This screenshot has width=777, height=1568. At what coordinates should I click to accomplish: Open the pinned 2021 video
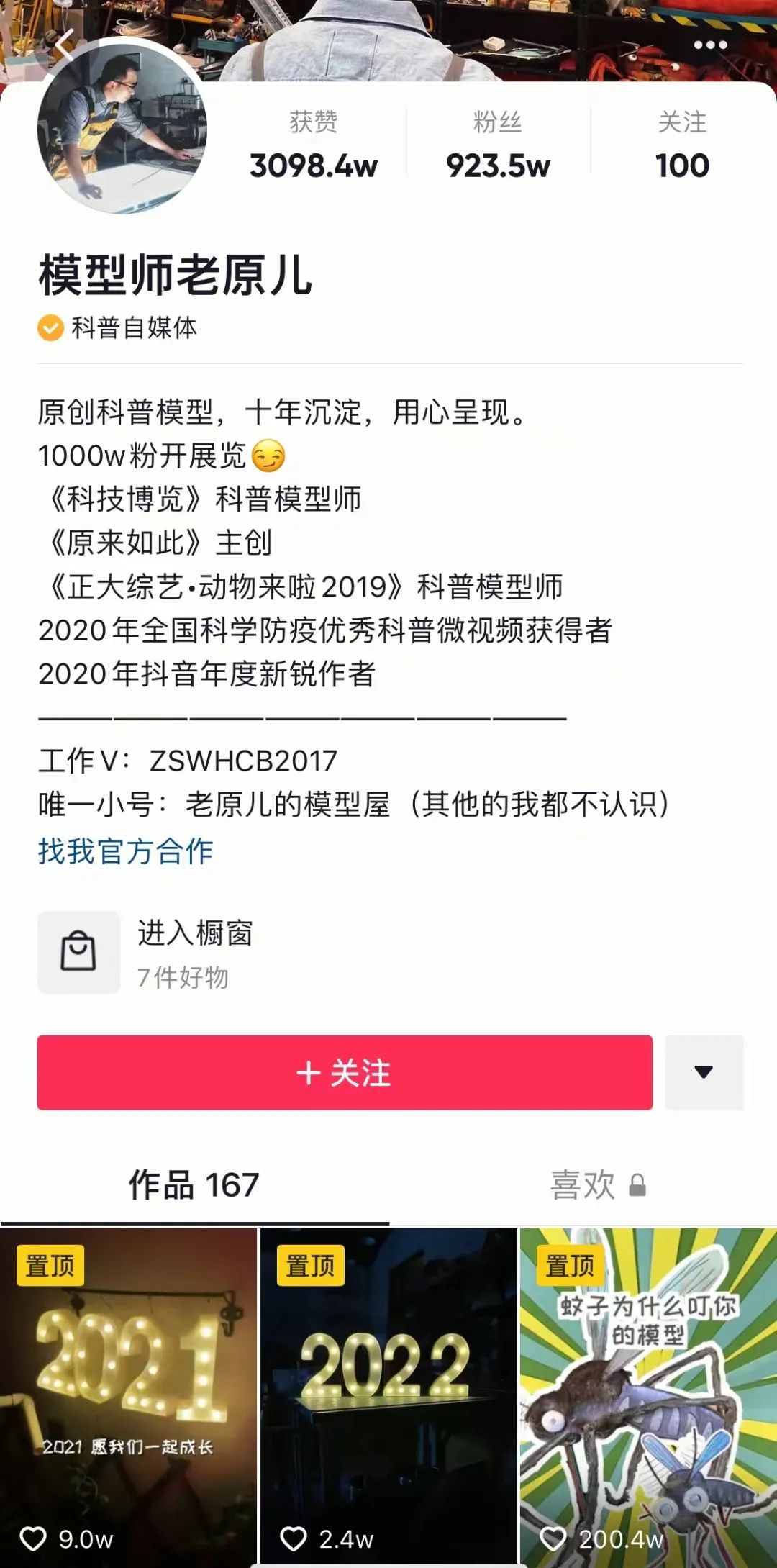tap(128, 1396)
